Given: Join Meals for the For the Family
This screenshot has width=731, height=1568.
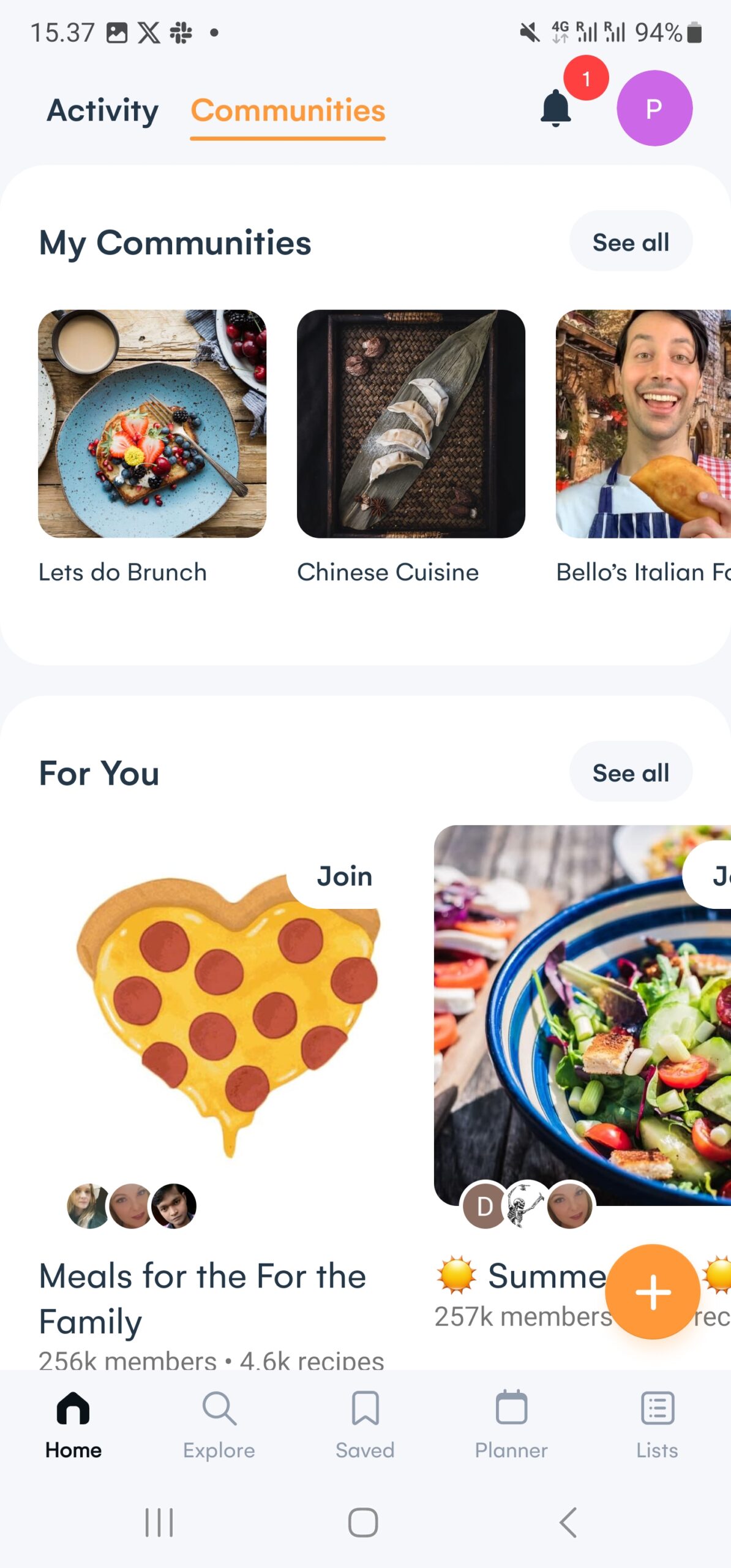Looking at the screenshot, I should click(344, 876).
